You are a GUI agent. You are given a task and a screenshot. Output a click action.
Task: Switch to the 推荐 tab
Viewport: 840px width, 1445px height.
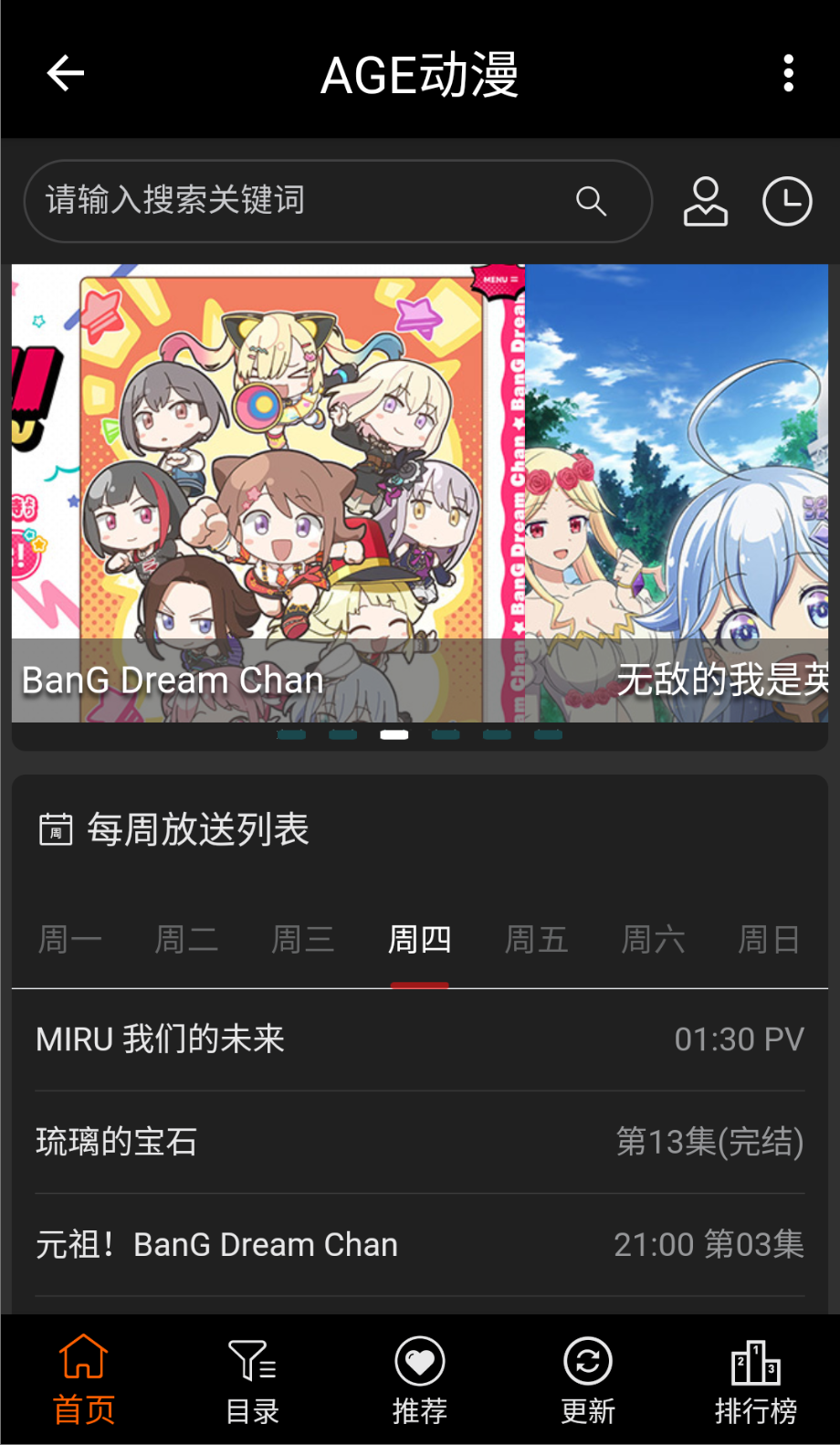tap(420, 1381)
